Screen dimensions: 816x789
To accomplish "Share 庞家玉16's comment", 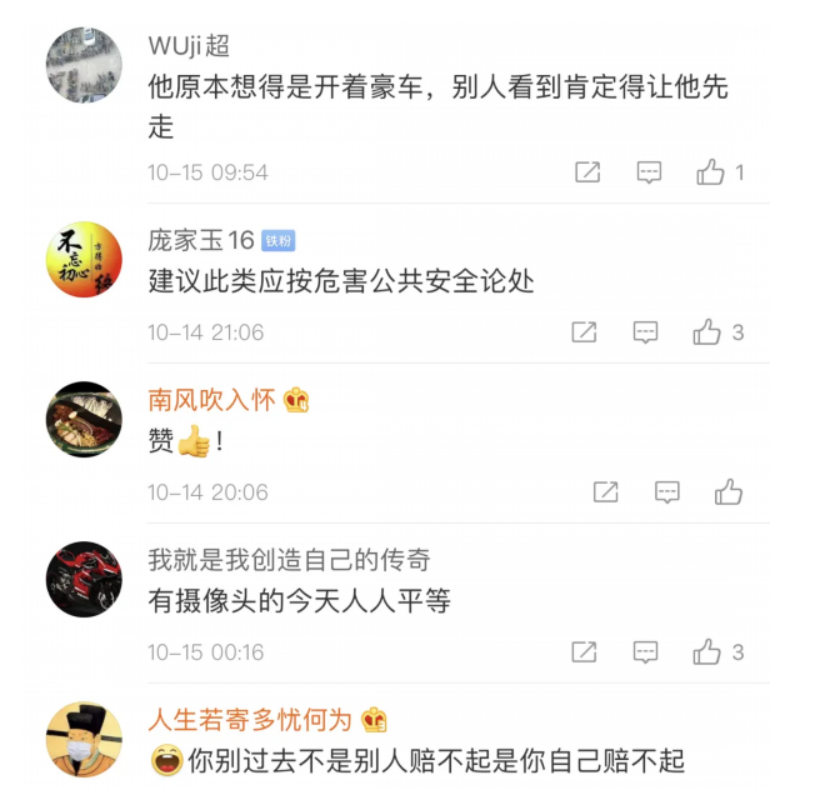I will (x=584, y=332).
